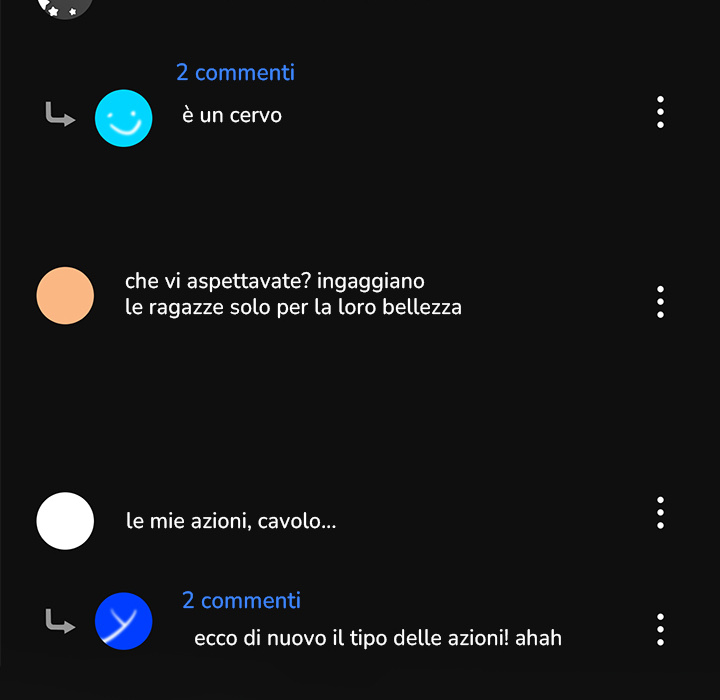Open options for the "che vi aspettavate?" comment
This screenshot has width=720, height=700.
(660, 302)
